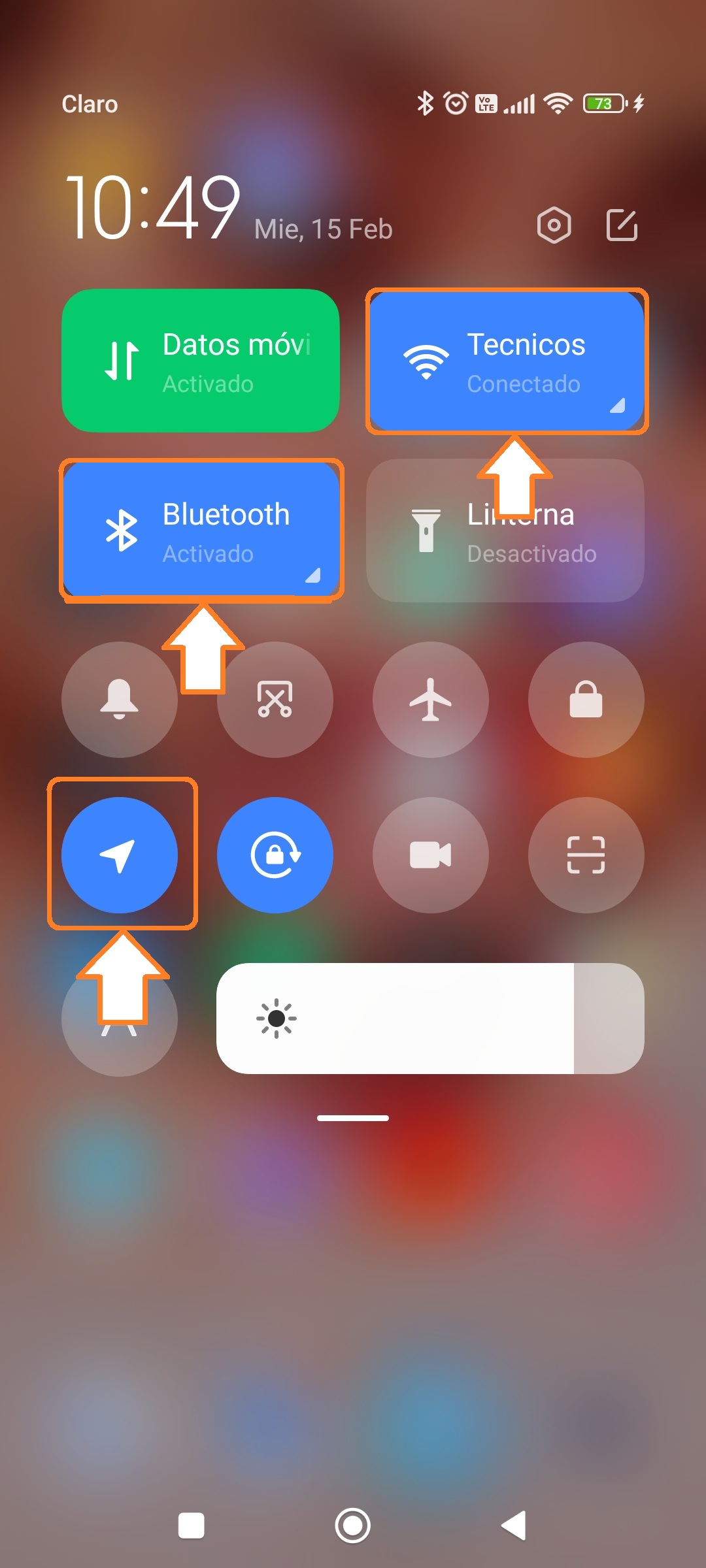Go back with the navigation triangle

coord(514,1526)
